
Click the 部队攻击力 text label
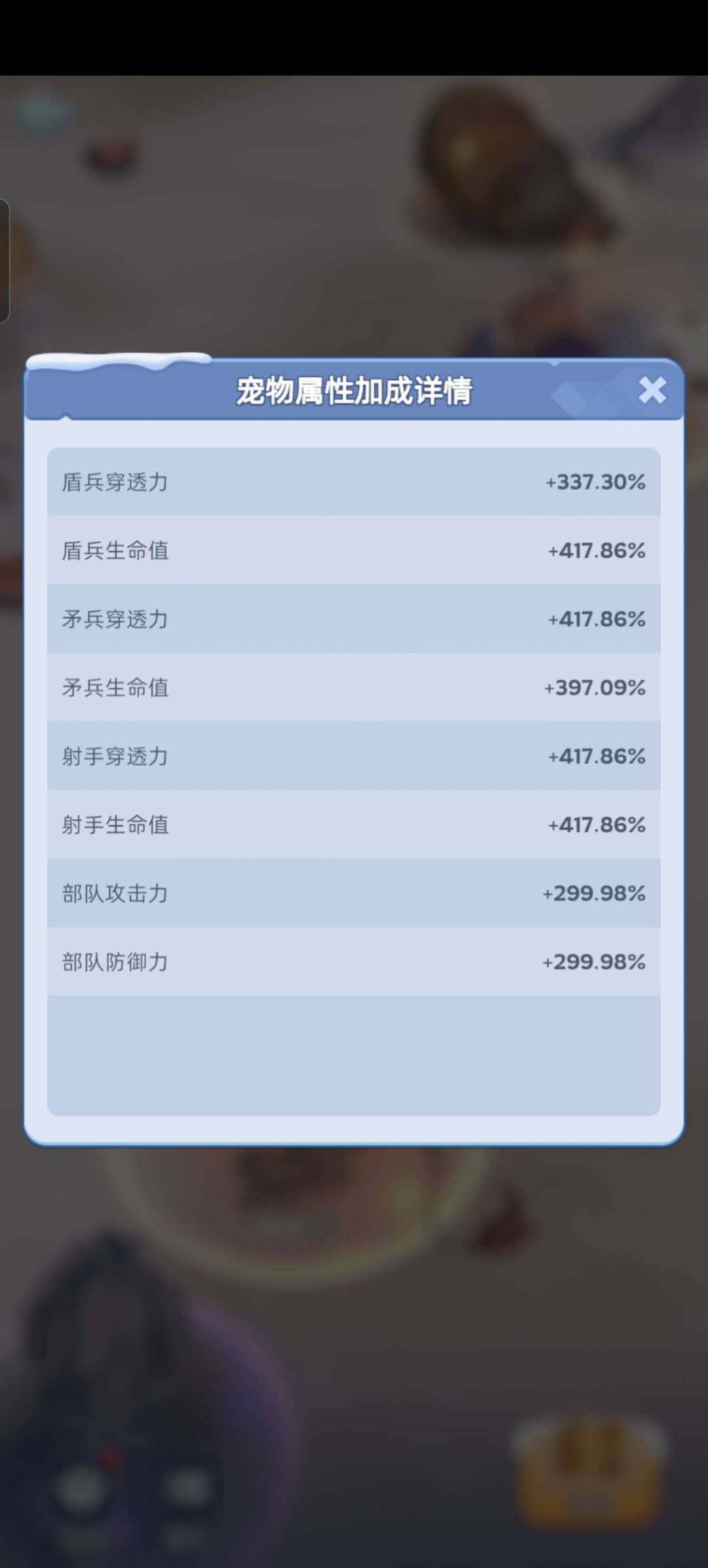pos(114,893)
